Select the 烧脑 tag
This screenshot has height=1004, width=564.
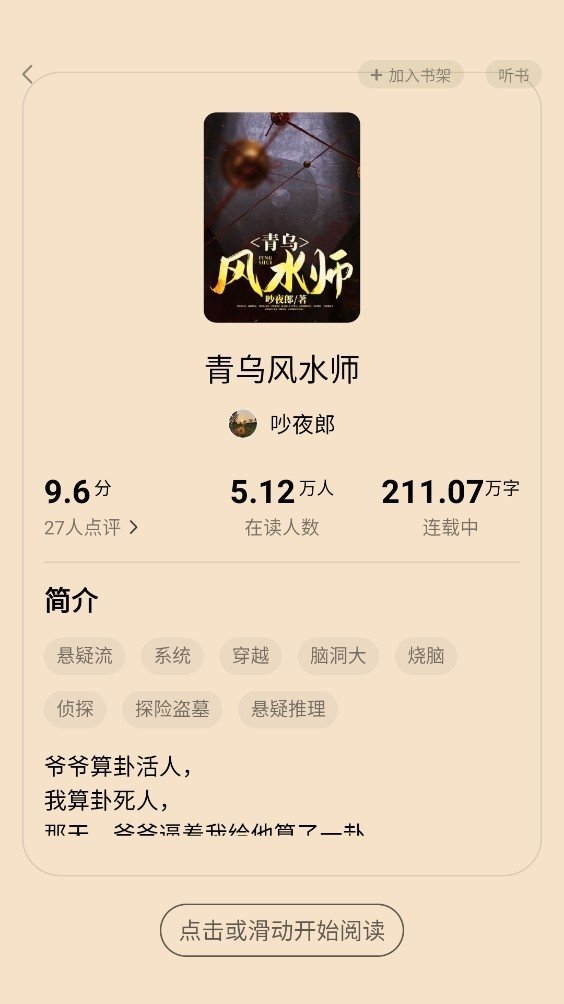(426, 656)
